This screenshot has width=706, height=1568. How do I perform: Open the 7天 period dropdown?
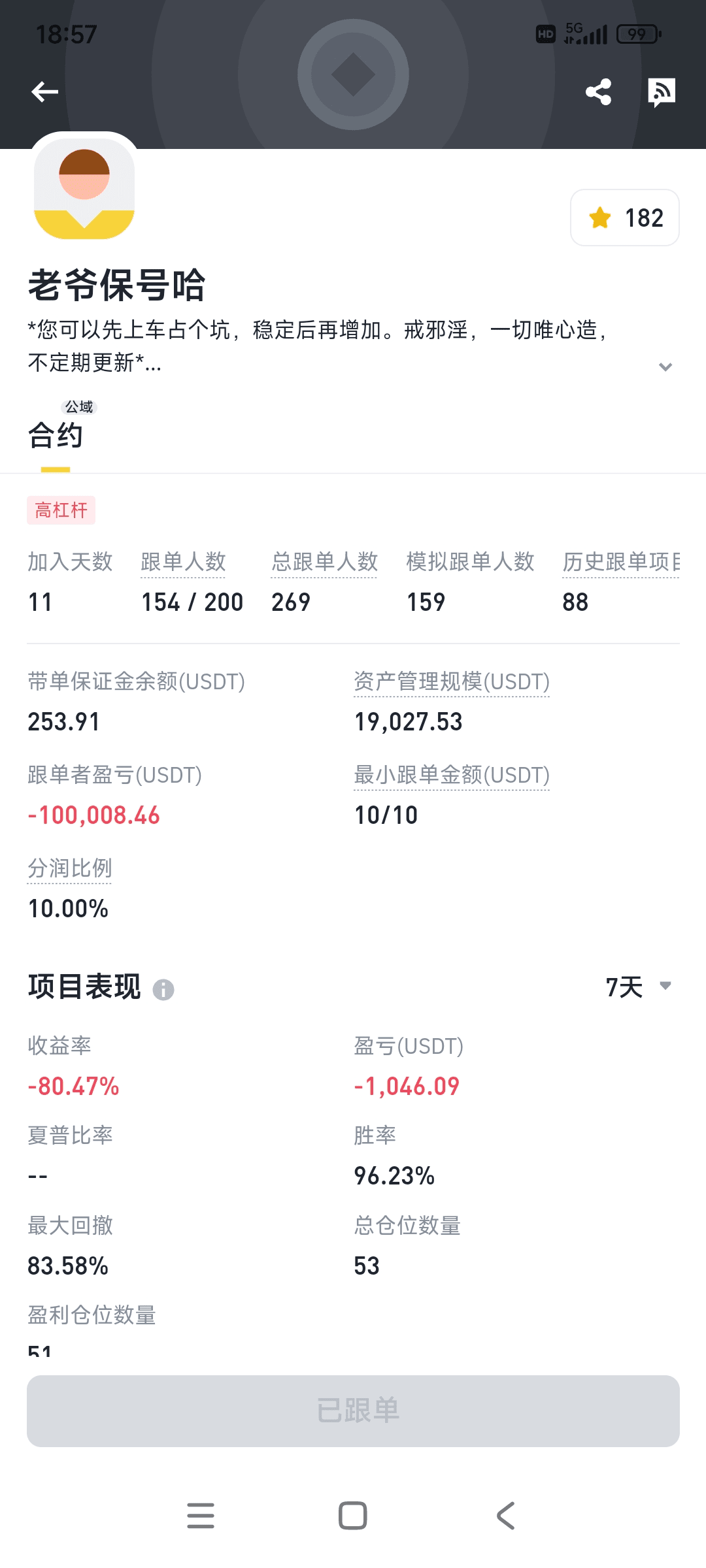pyautogui.click(x=639, y=987)
